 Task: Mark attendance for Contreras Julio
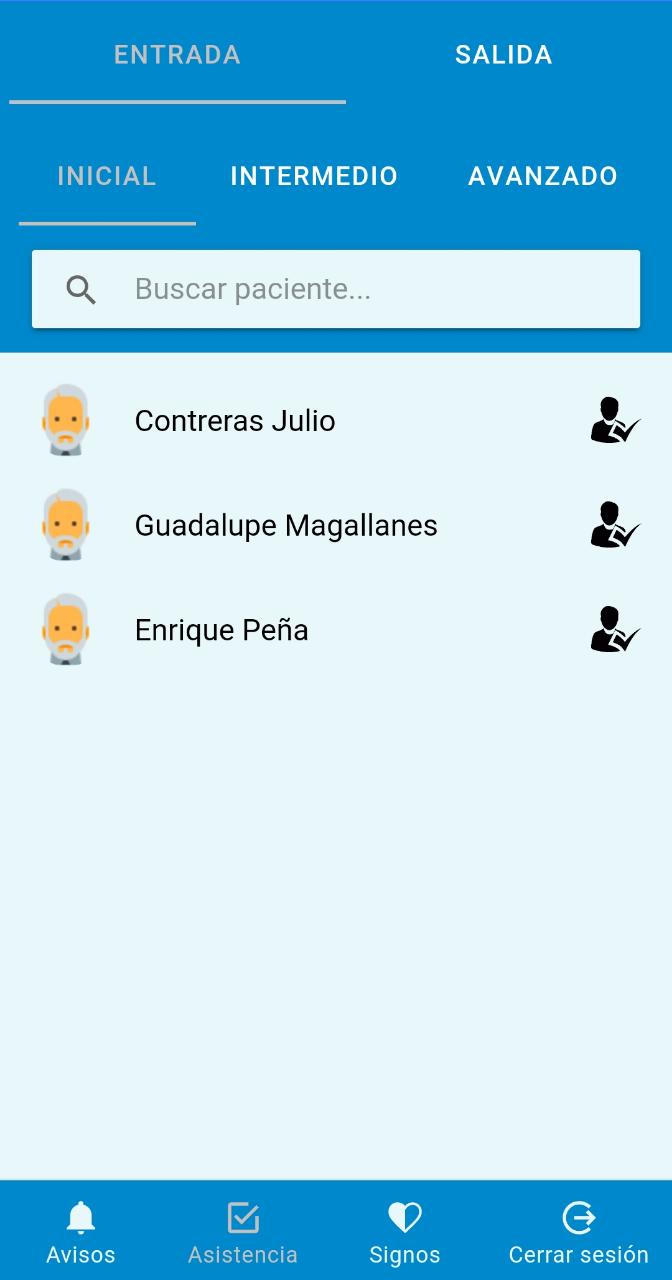point(614,421)
